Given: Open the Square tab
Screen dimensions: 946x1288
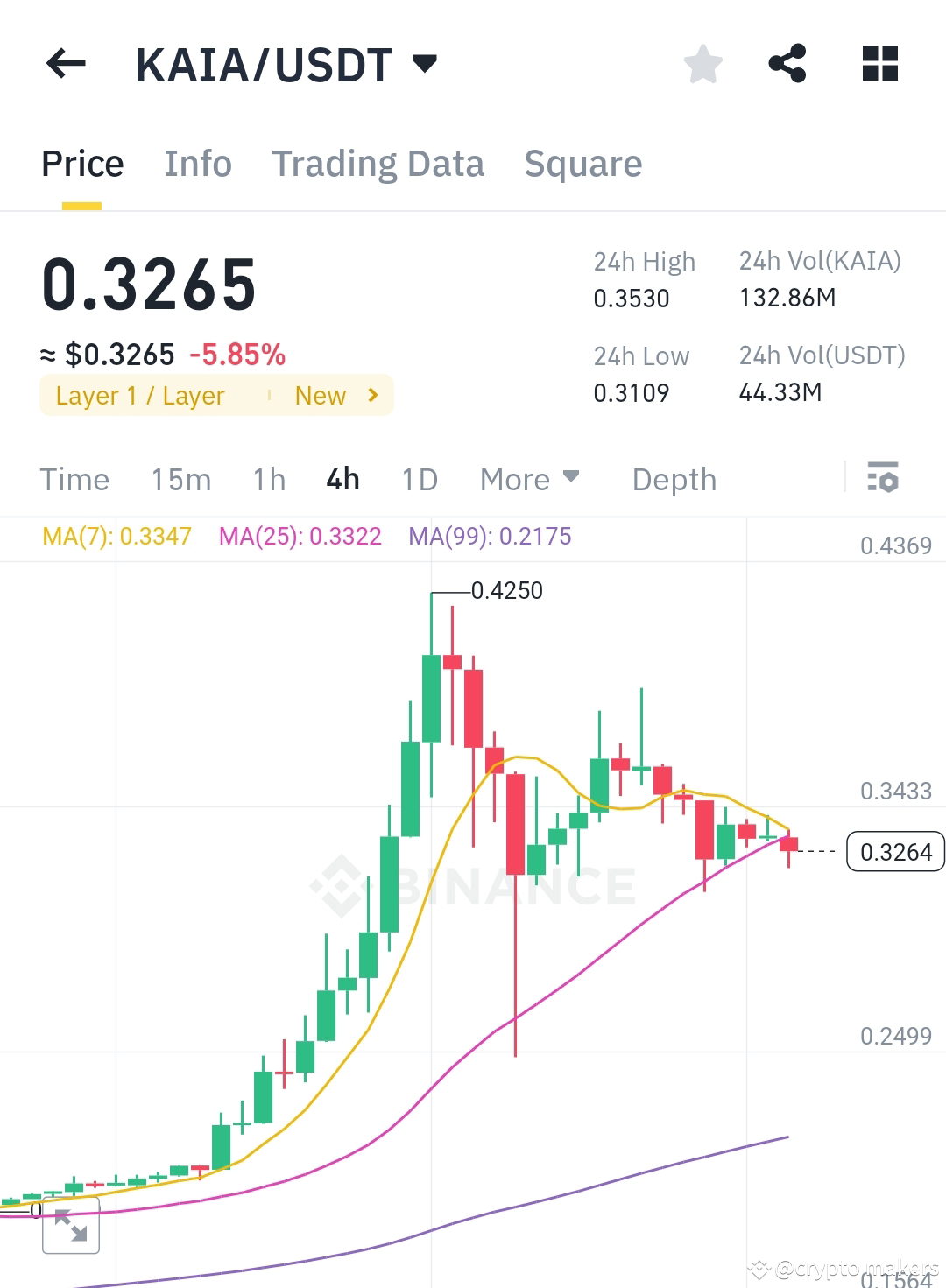Looking at the screenshot, I should tap(582, 164).
